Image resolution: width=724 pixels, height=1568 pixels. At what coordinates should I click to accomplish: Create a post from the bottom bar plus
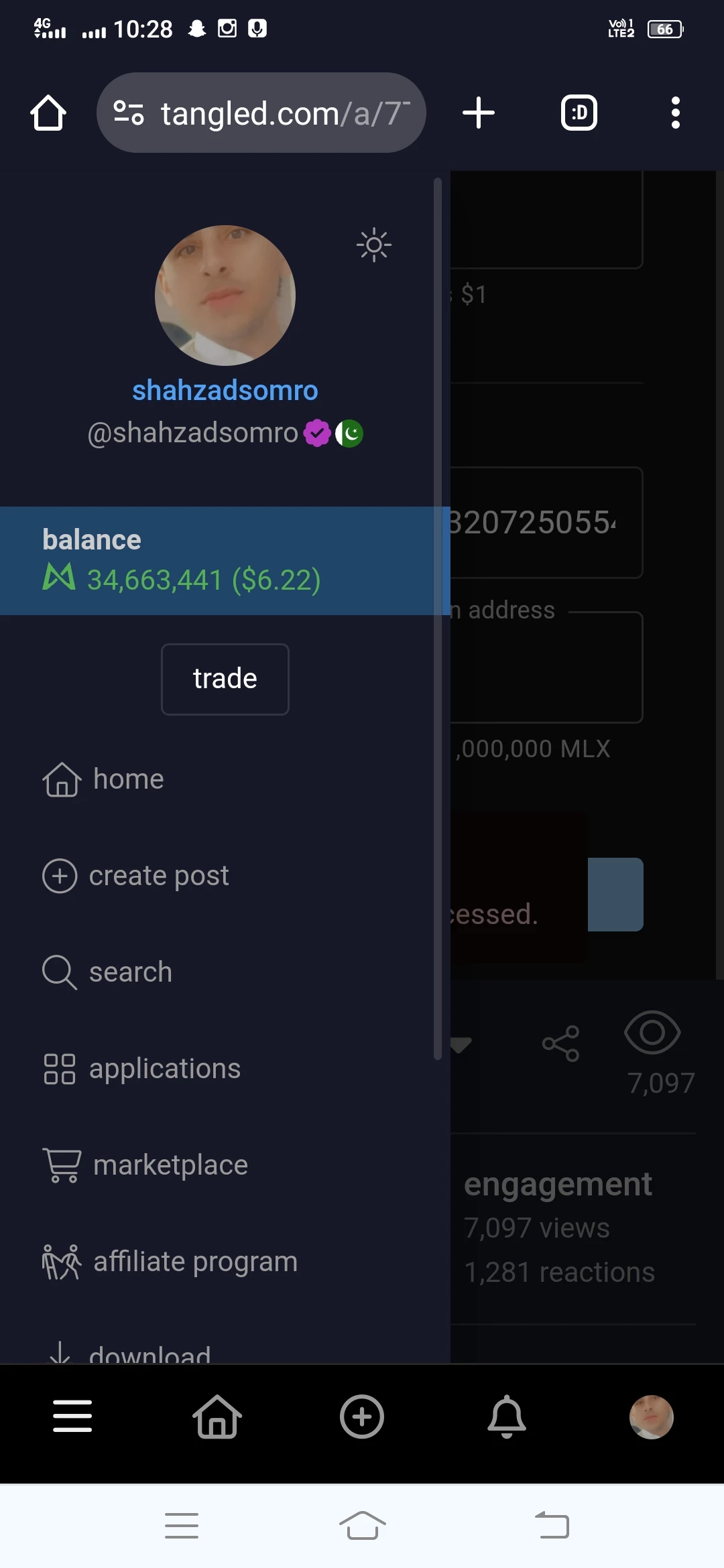[x=362, y=1416]
